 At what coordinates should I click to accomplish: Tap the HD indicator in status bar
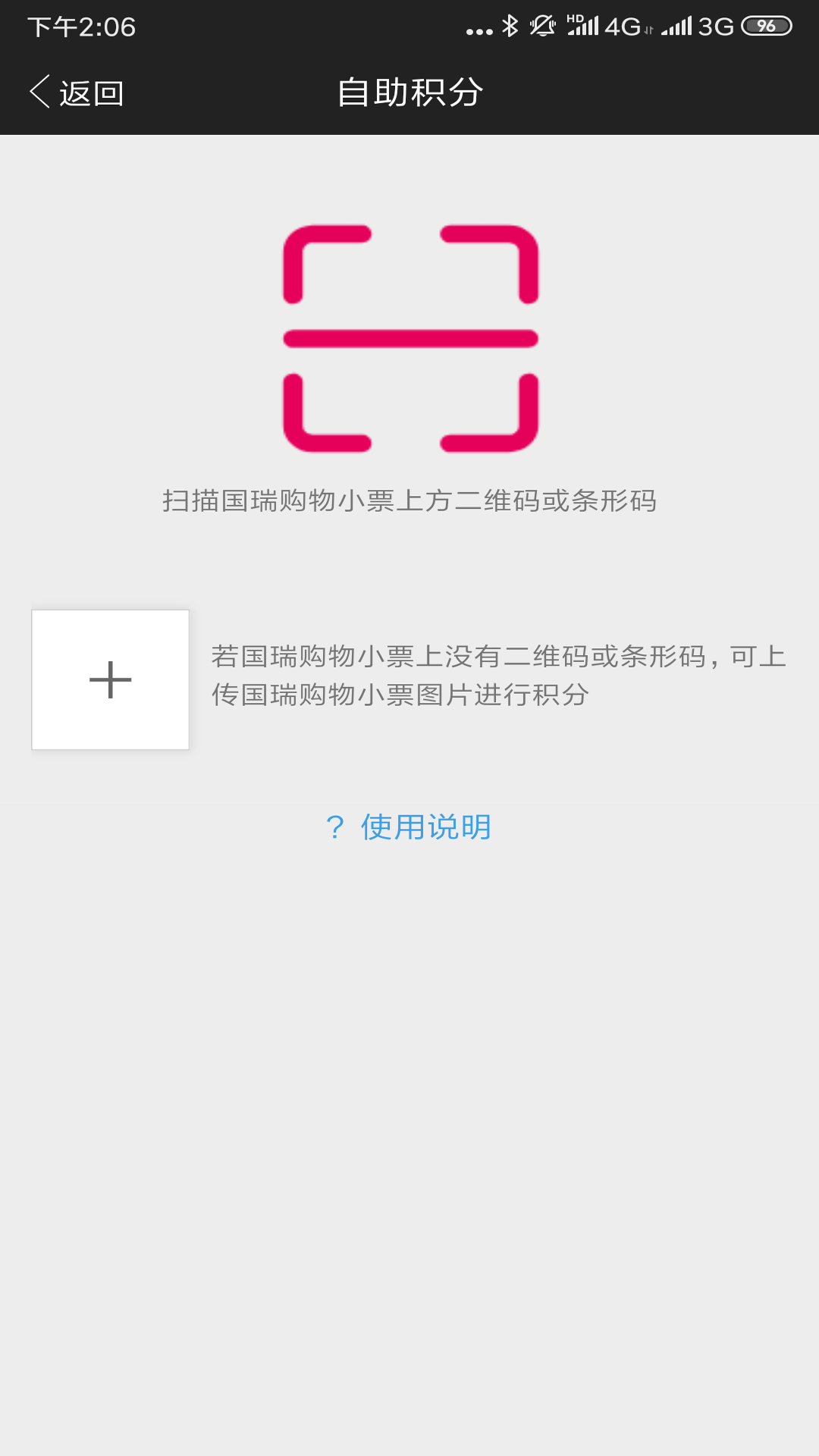point(576,17)
